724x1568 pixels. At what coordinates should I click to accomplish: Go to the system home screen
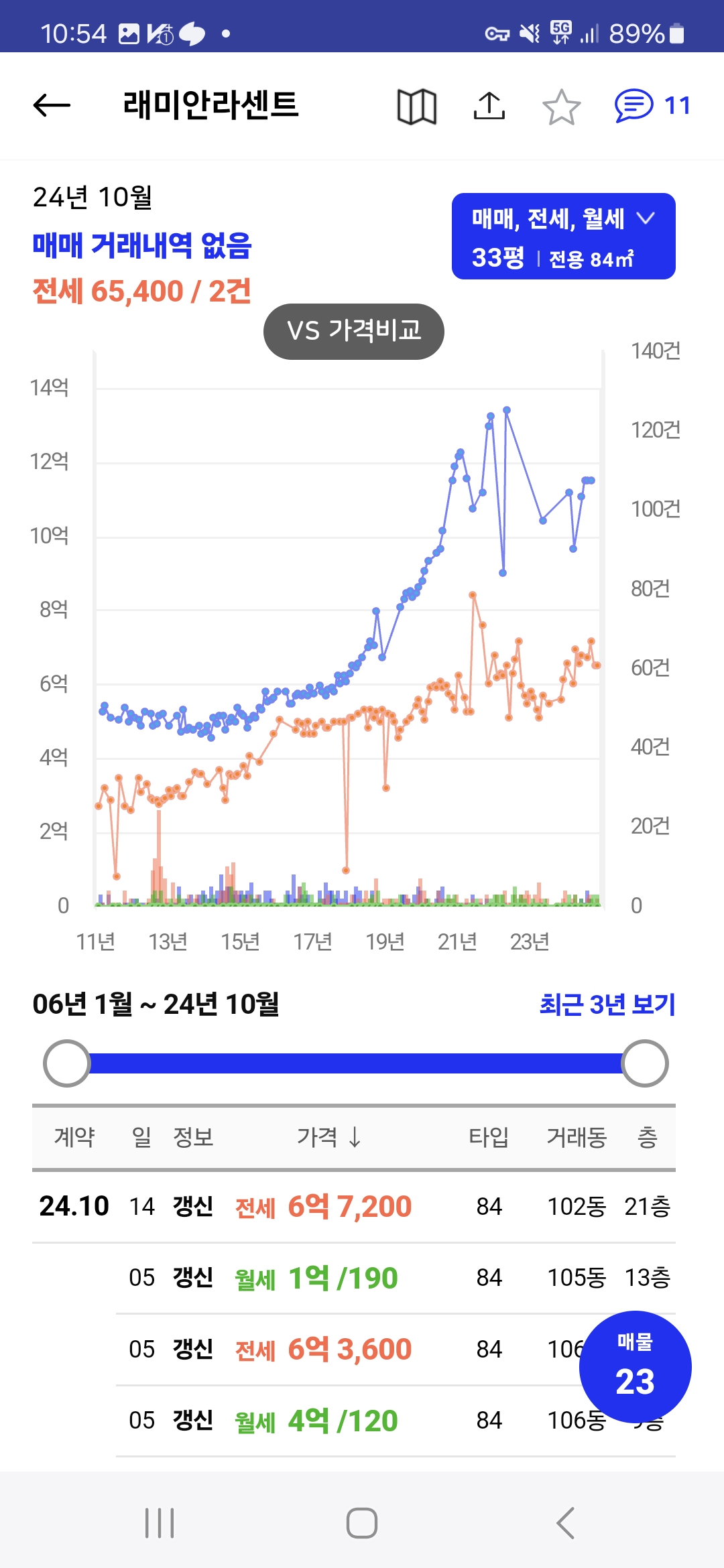pyautogui.click(x=362, y=1523)
